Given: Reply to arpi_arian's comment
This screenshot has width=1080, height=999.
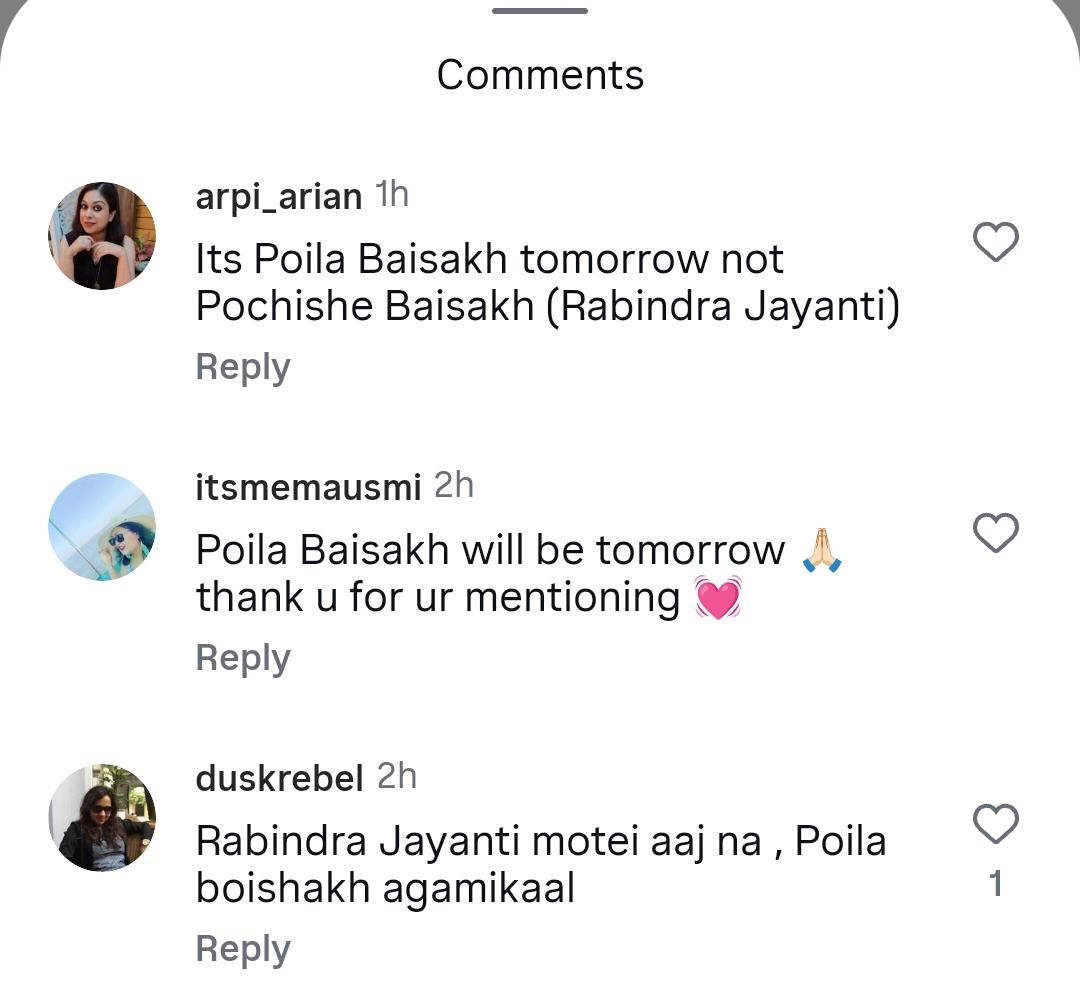Looking at the screenshot, I should click(243, 367).
